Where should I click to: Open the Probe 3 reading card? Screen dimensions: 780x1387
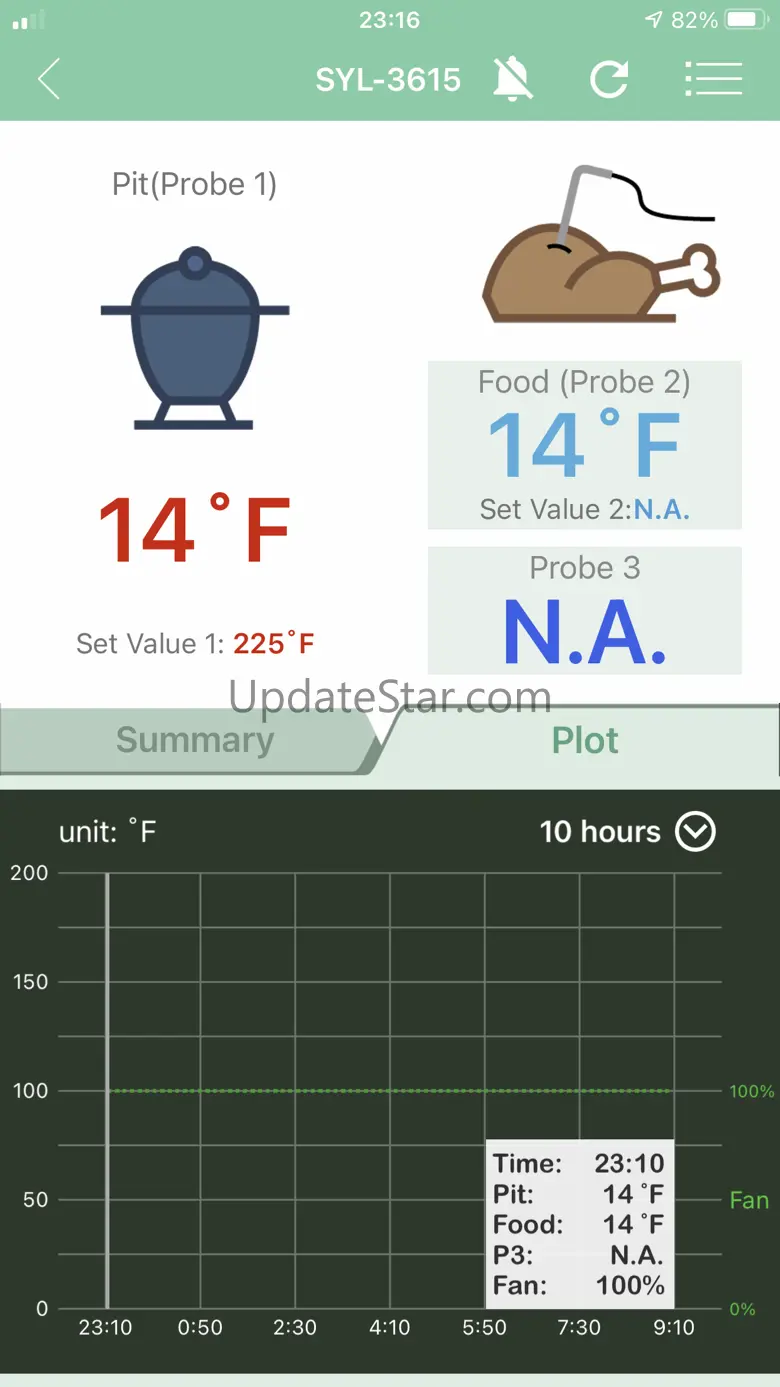(584, 610)
